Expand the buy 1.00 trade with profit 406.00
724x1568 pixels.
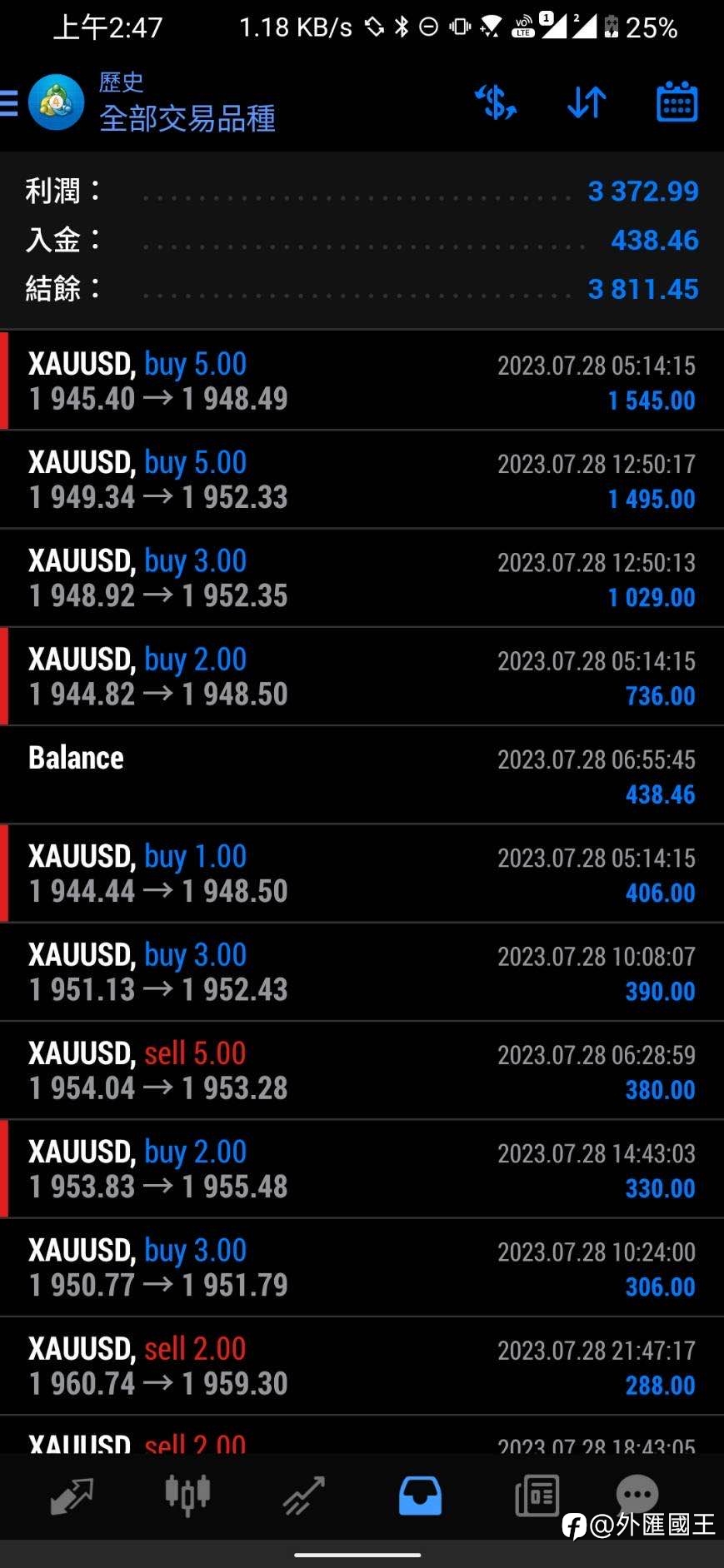point(362,874)
